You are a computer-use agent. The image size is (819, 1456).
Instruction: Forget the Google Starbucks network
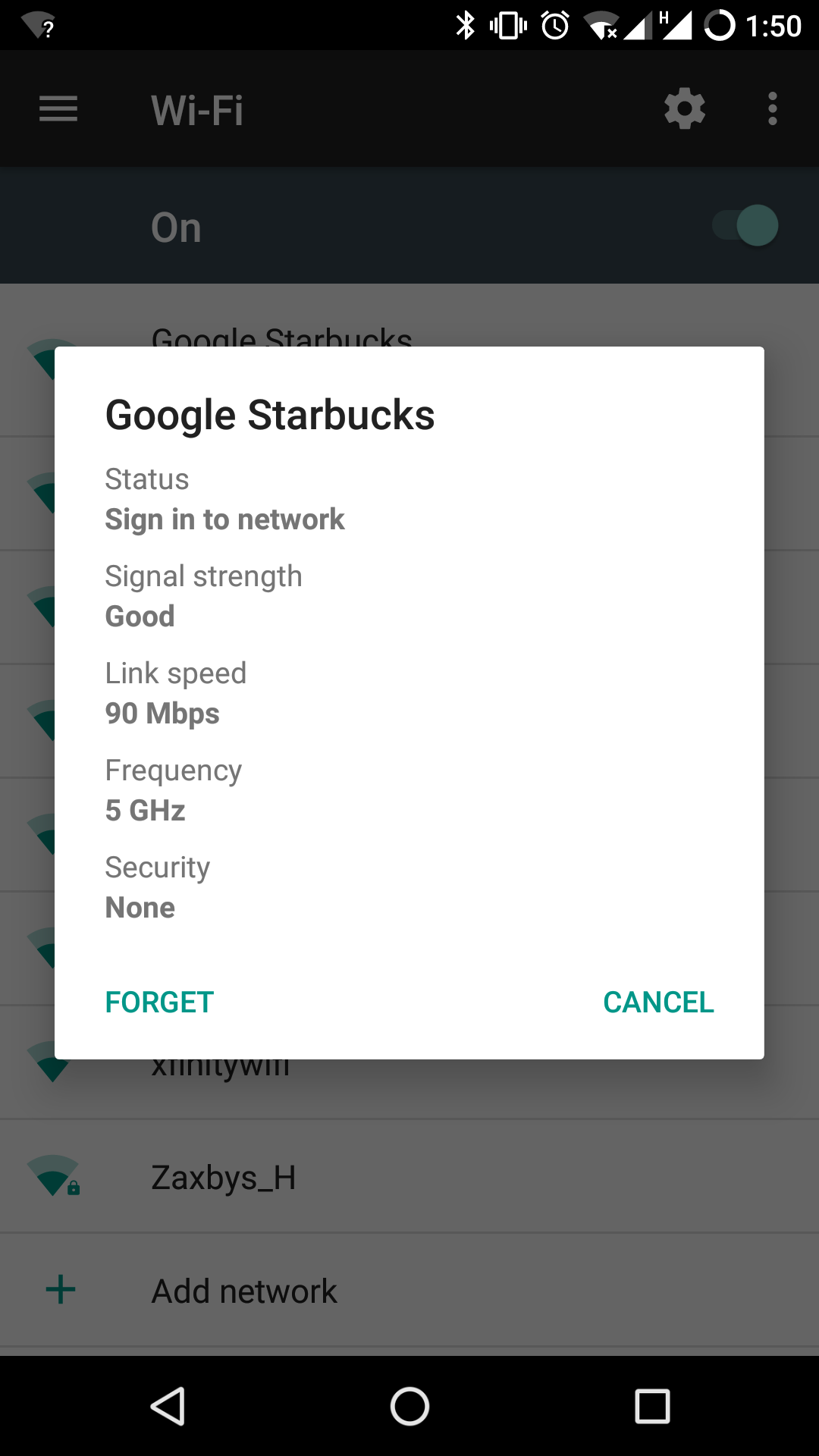(x=158, y=1001)
